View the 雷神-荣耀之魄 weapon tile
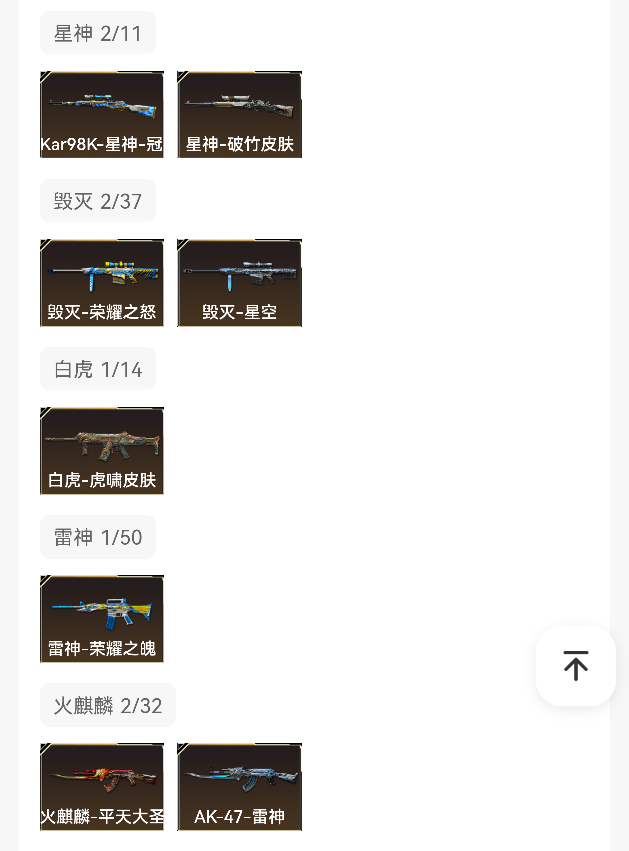This screenshot has height=851, width=629. click(x=102, y=619)
